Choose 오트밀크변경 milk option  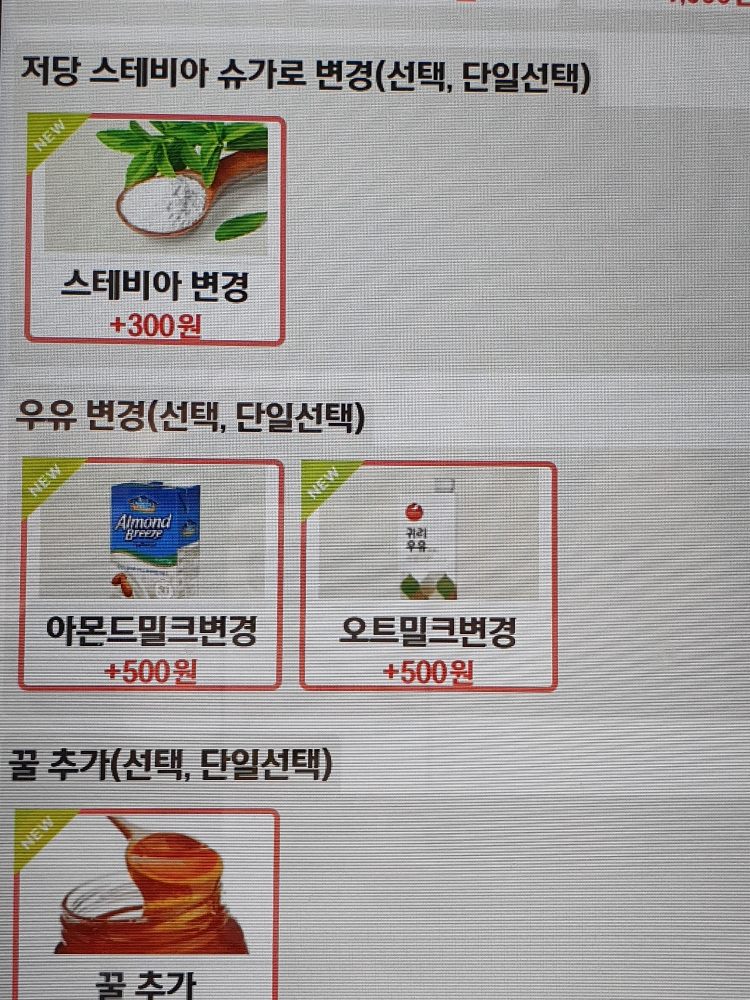pos(428,575)
